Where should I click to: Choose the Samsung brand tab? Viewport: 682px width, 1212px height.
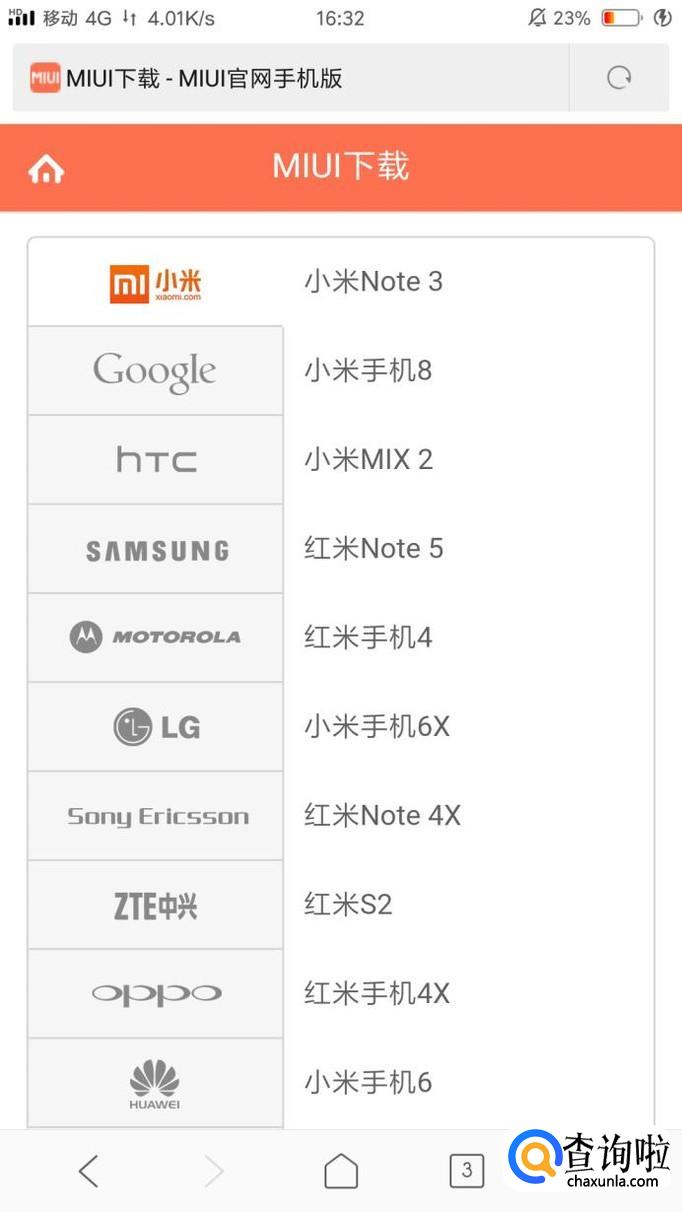(156, 549)
